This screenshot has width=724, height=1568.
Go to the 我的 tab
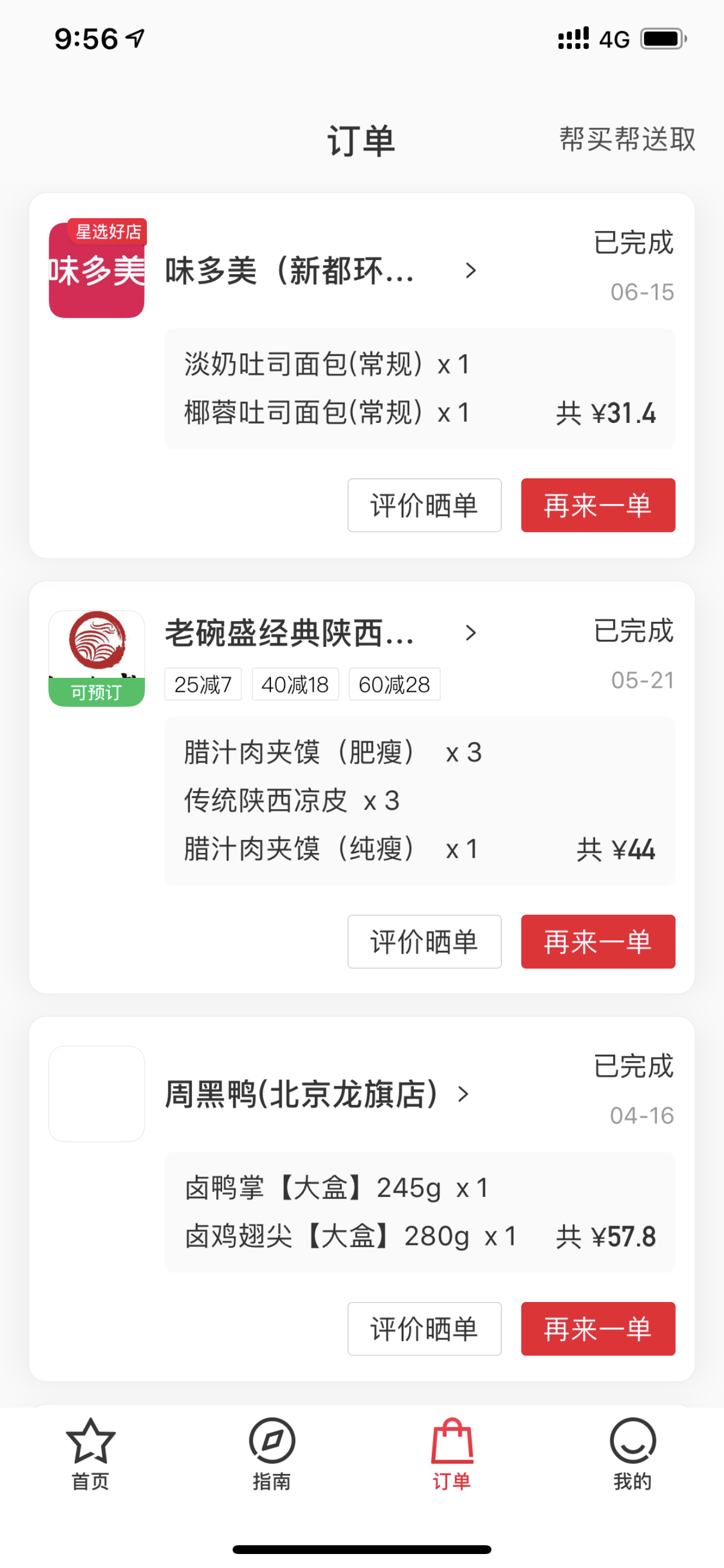[x=632, y=1455]
